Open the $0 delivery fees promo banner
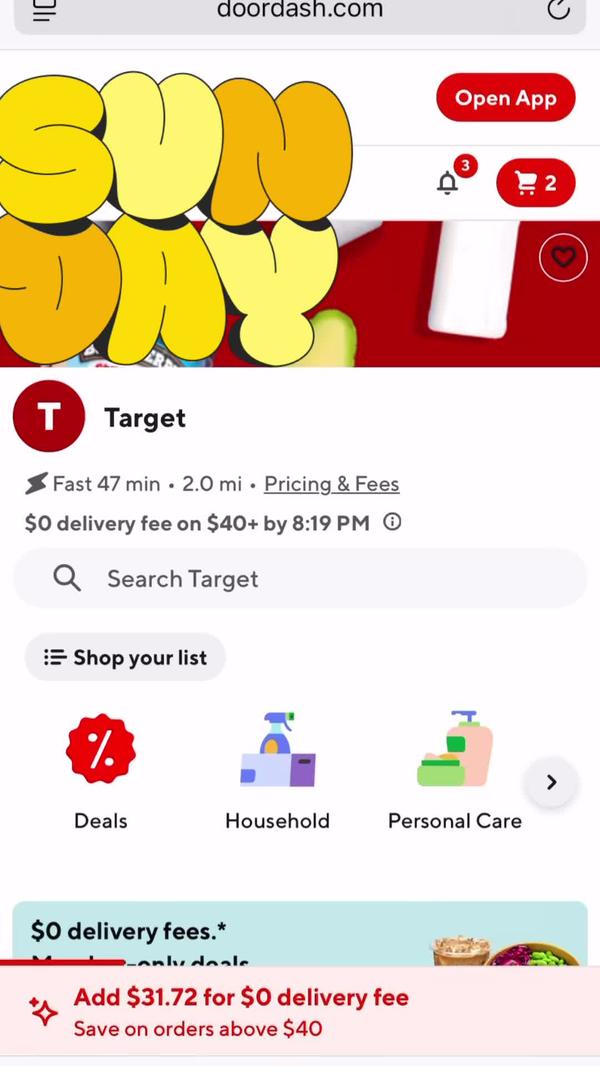Screen dimensions: 600x1066 pos(300,934)
